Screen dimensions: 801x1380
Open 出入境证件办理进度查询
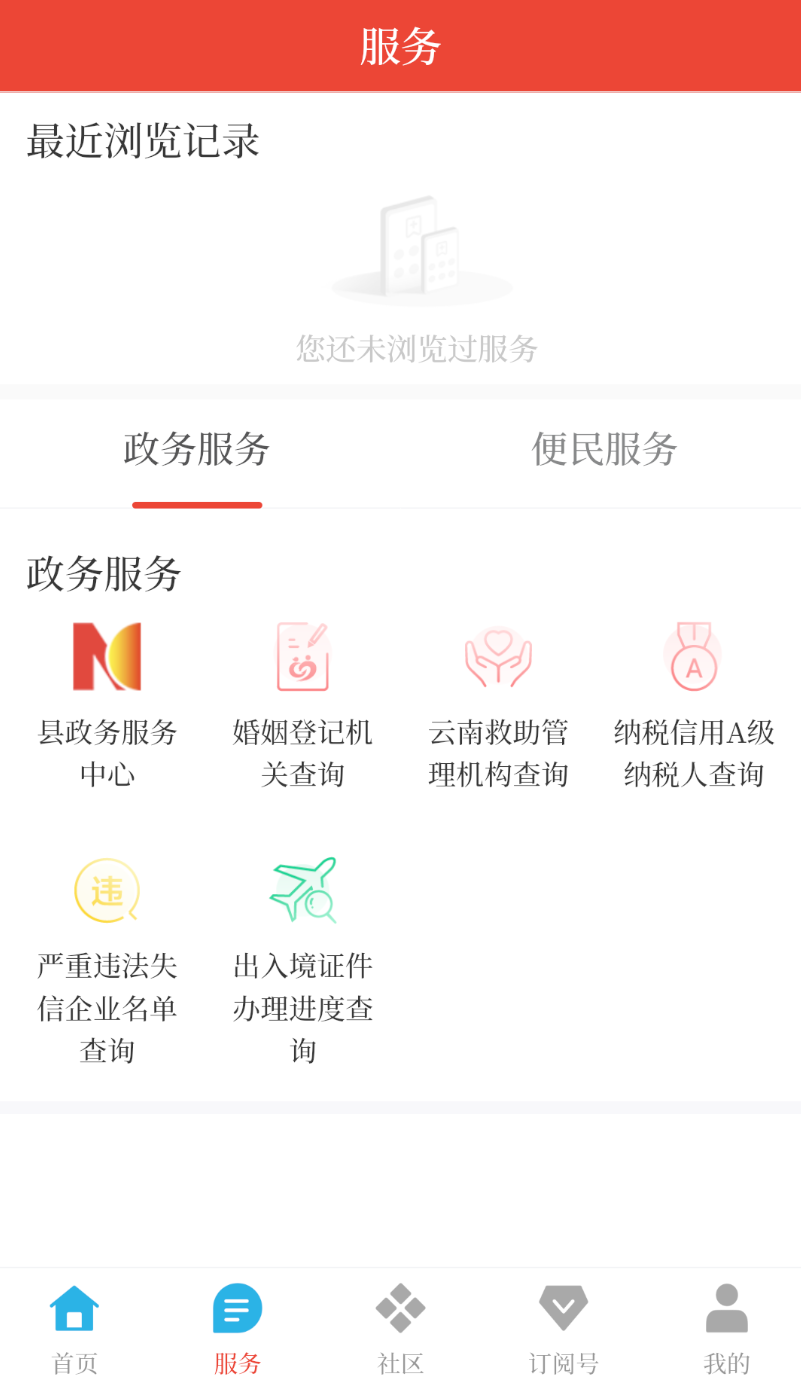pos(302,958)
